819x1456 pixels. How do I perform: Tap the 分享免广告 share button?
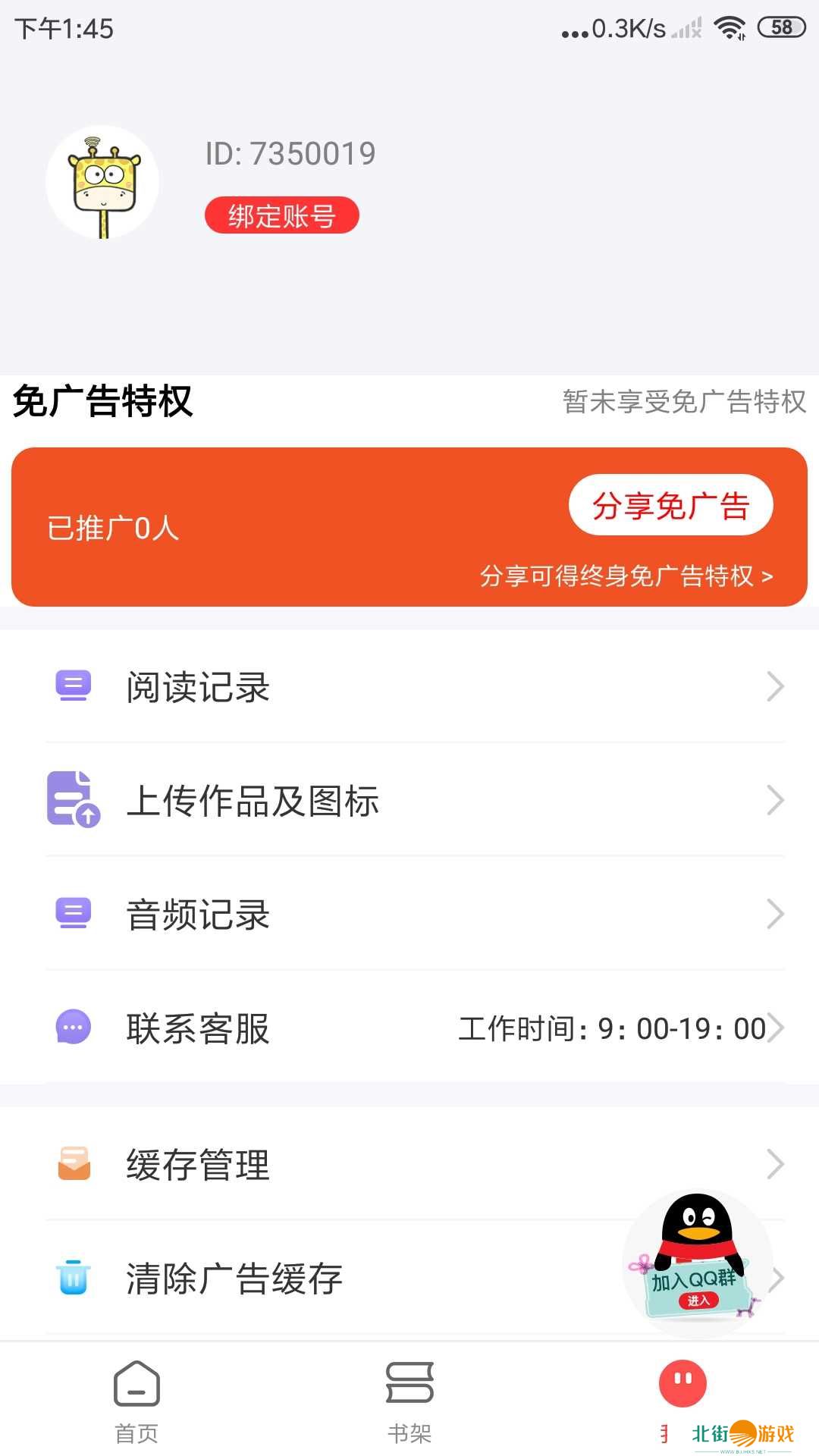670,505
